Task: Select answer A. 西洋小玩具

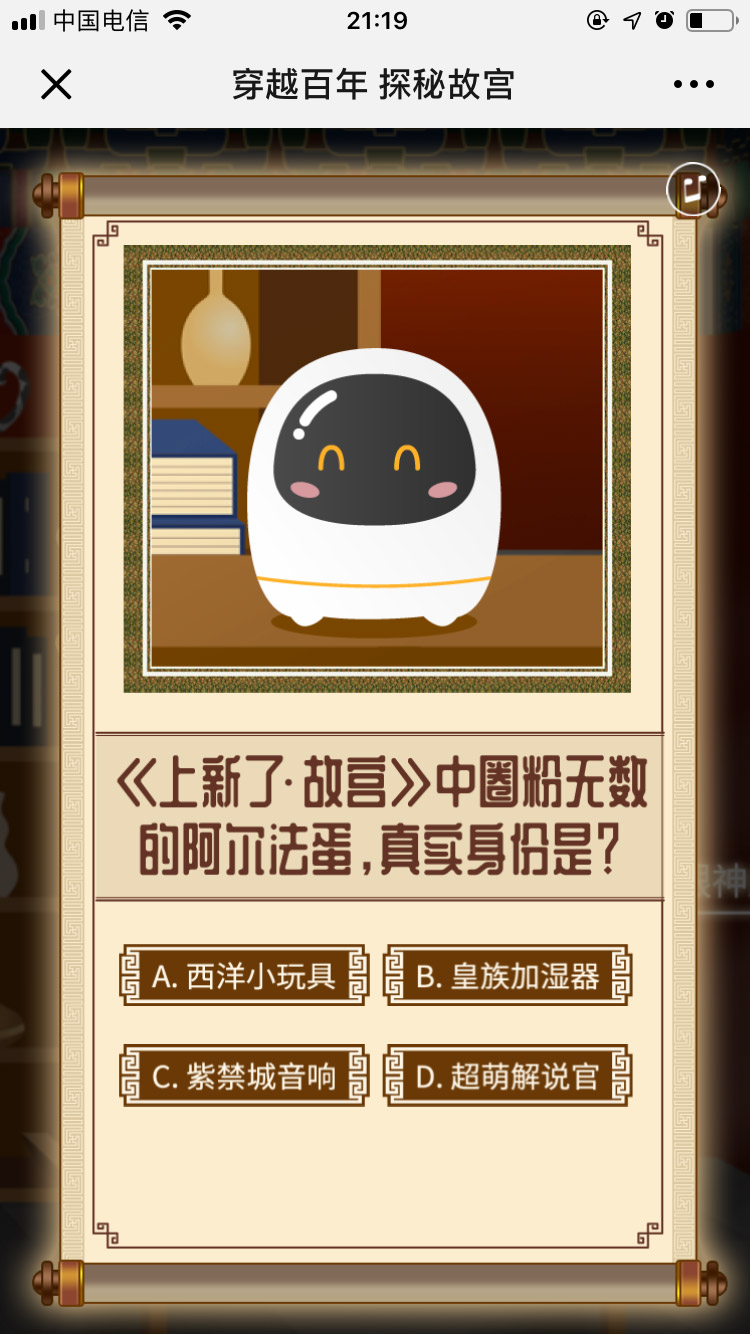Action: [244, 975]
